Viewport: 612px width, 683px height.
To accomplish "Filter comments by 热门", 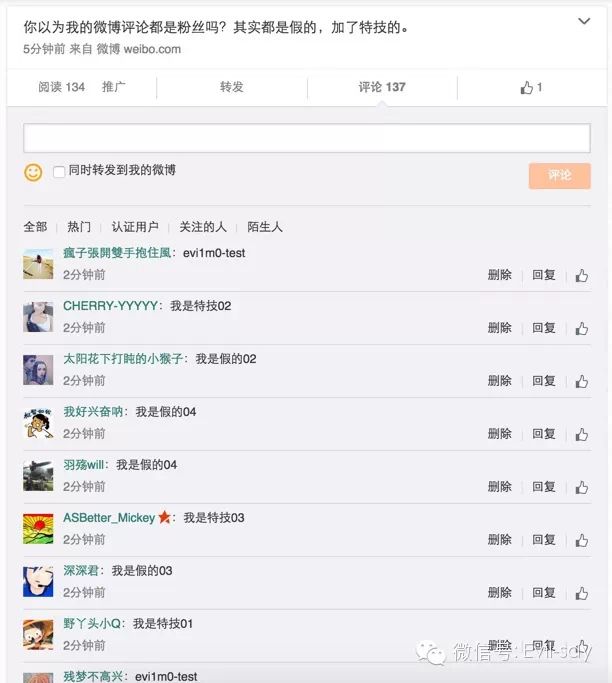I will [x=79, y=227].
